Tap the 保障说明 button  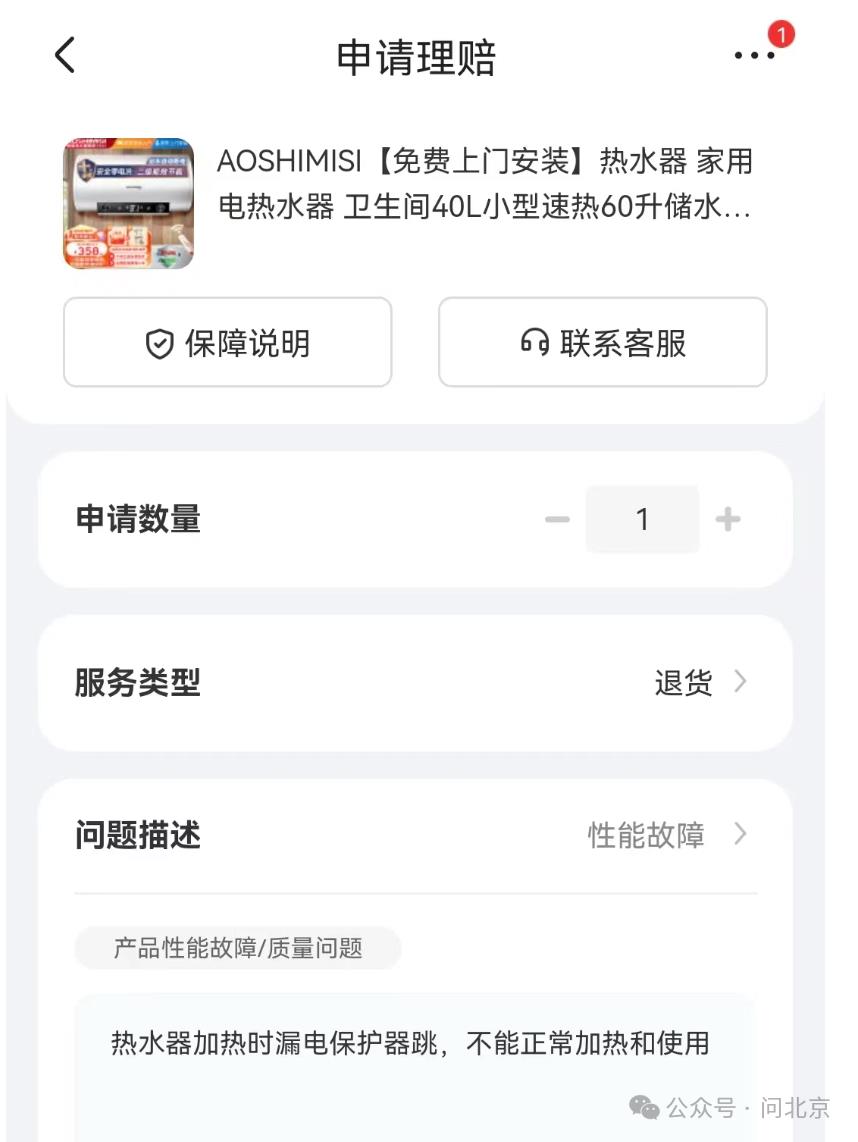(228, 343)
